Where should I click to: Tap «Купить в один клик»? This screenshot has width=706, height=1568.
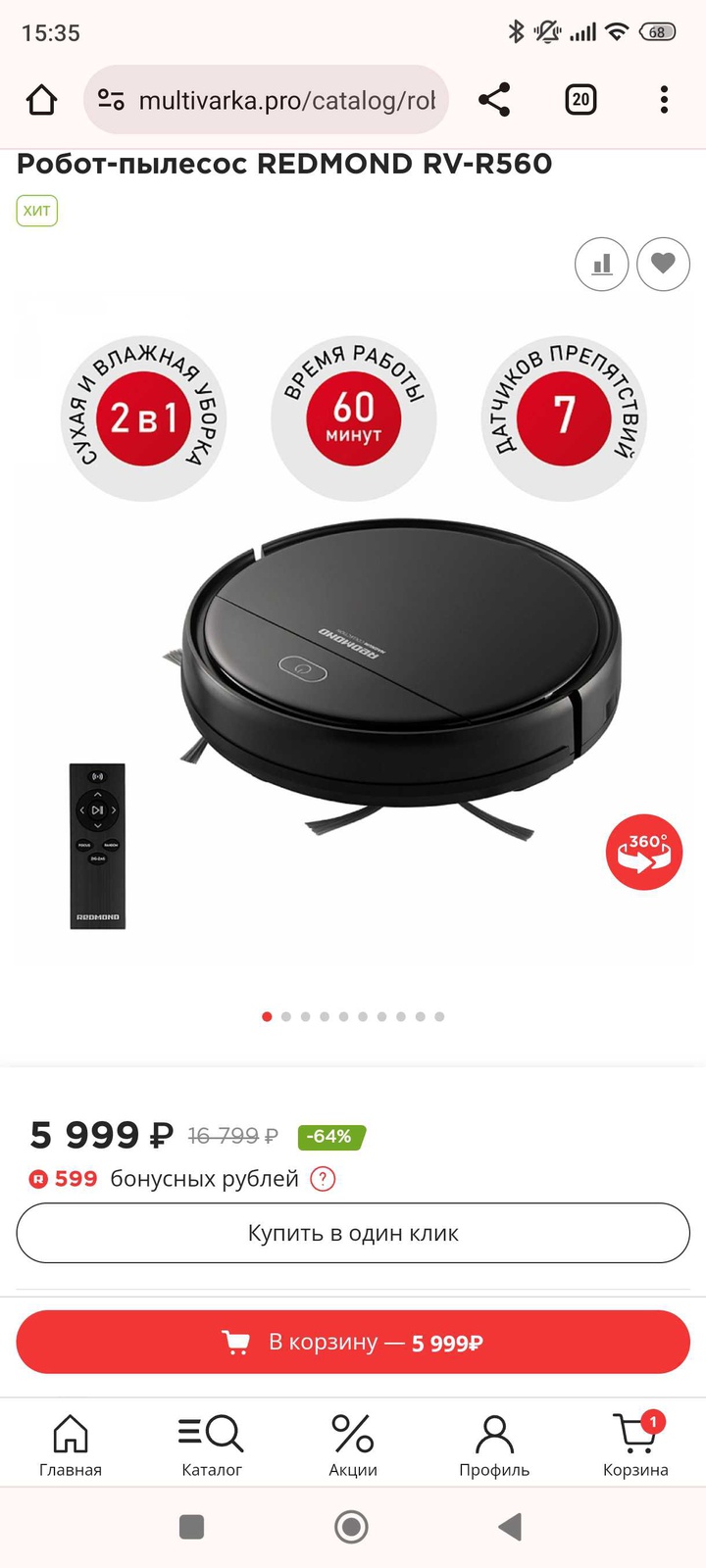[x=353, y=1233]
